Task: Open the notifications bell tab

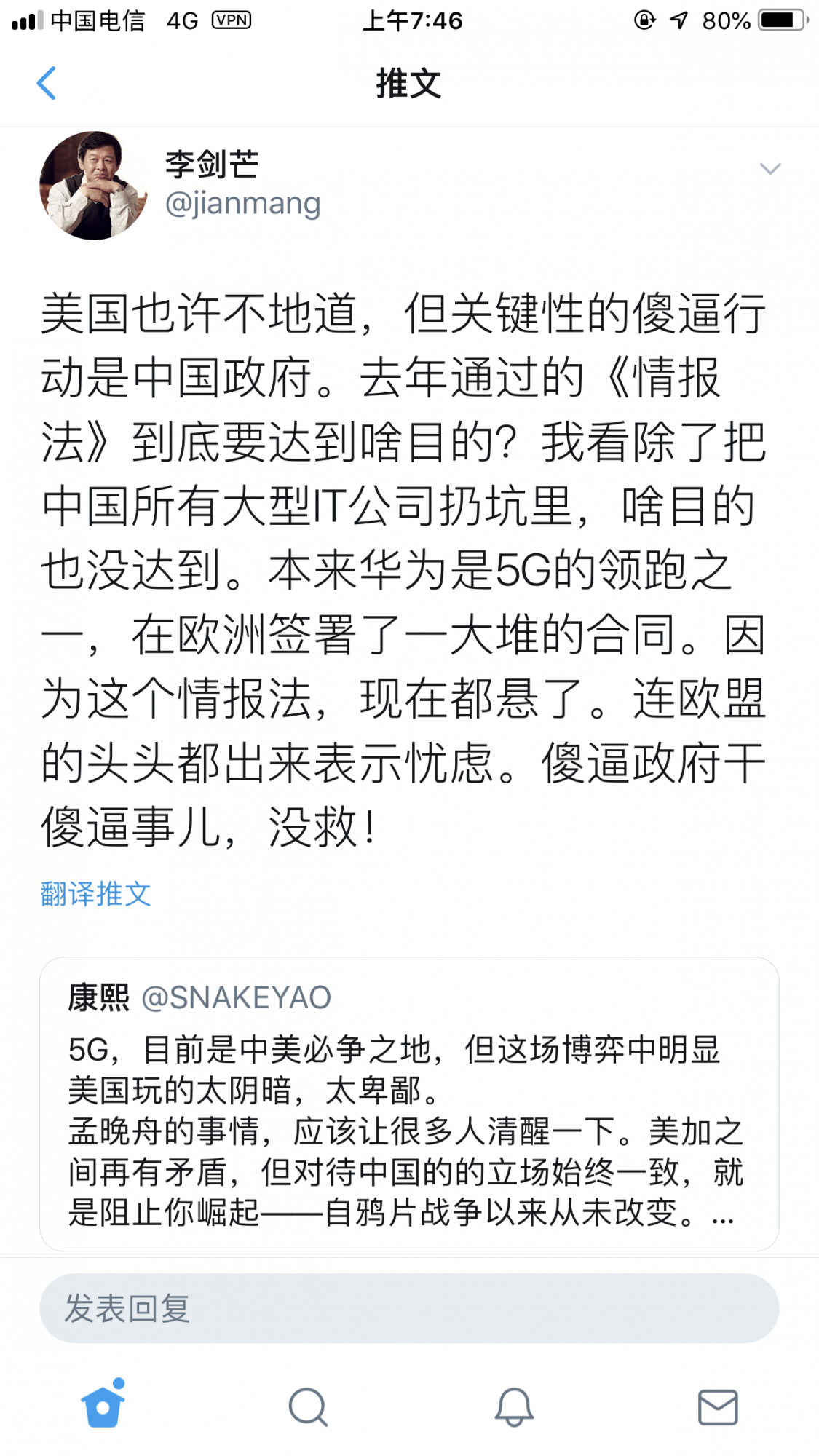Action: pyautogui.click(x=514, y=1406)
